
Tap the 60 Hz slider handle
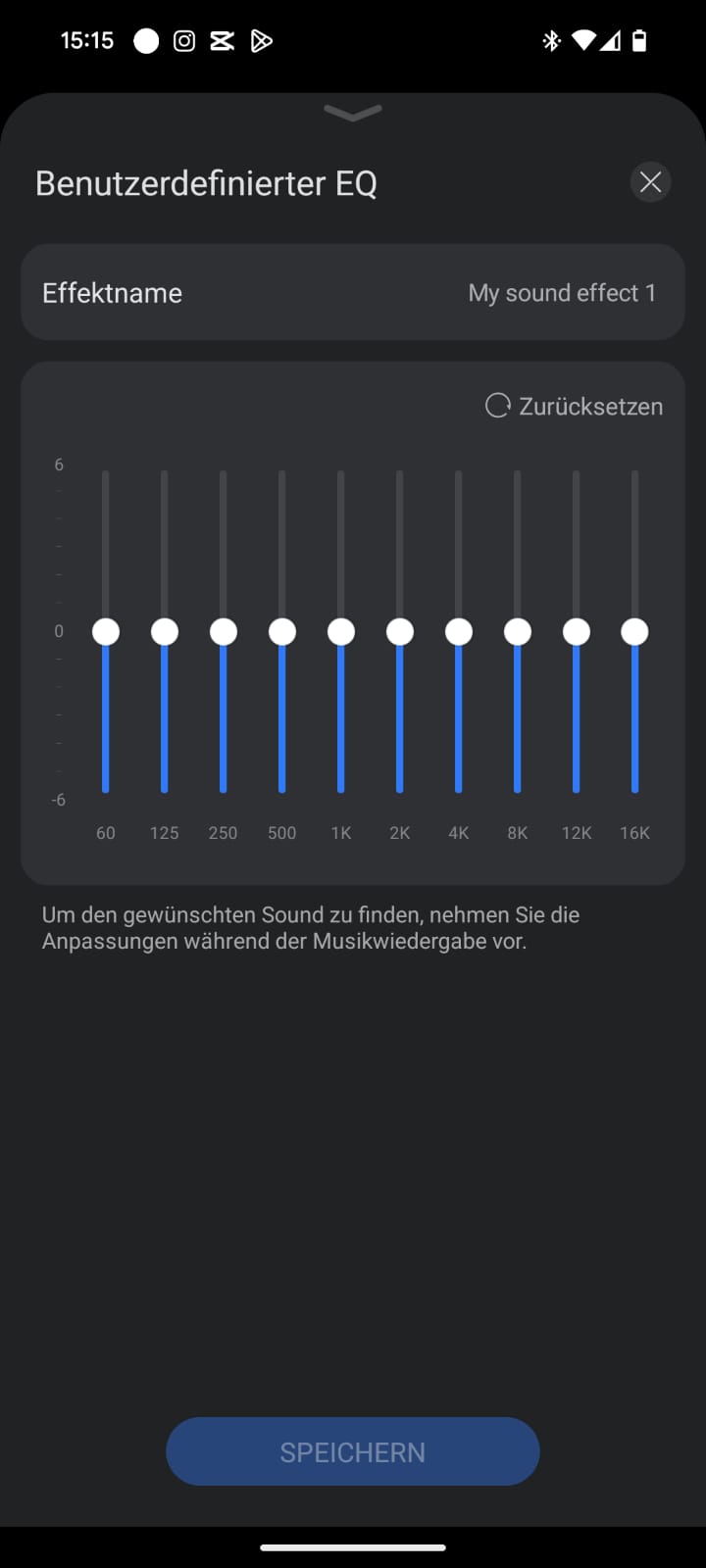coord(106,632)
